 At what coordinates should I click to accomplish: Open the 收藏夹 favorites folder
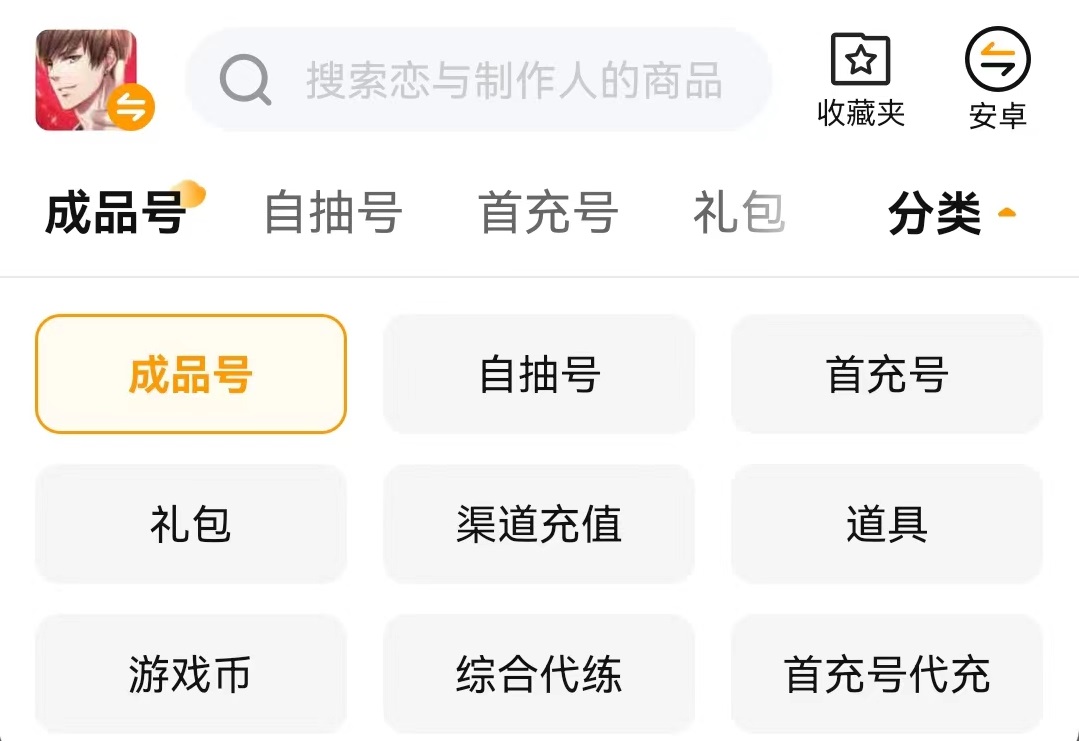pyautogui.click(x=860, y=81)
